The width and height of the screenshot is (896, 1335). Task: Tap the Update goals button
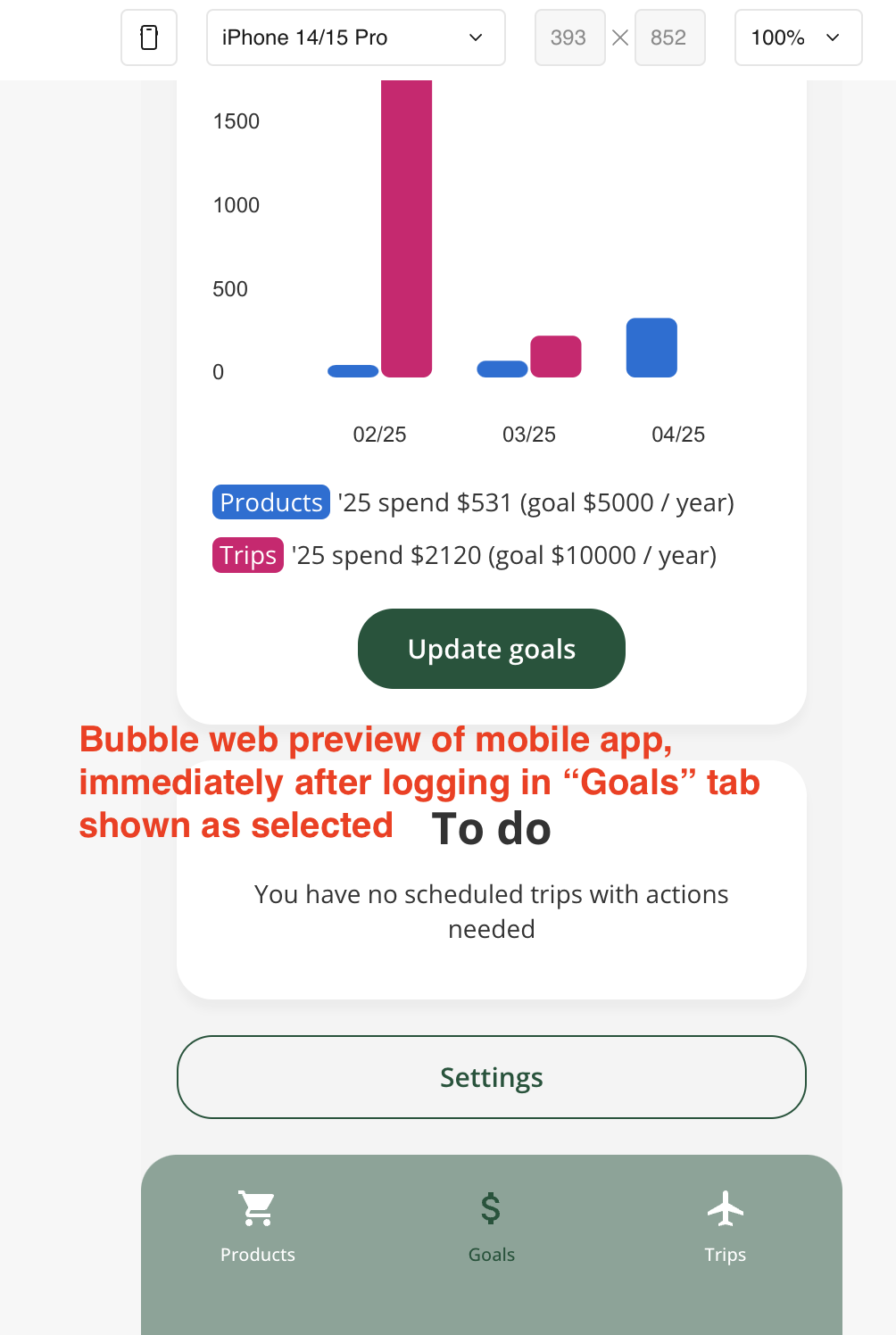[491, 649]
